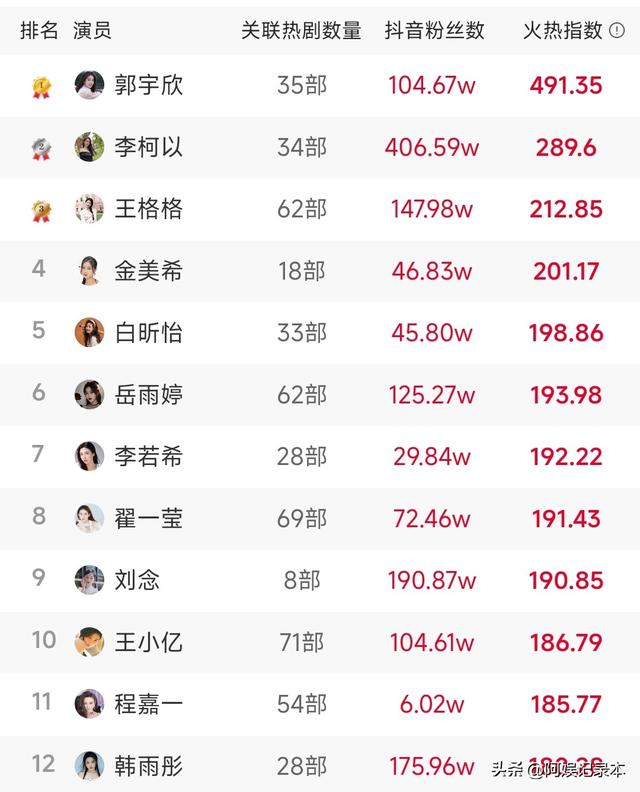Open 郭宇欣's actor row

tap(148, 85)
